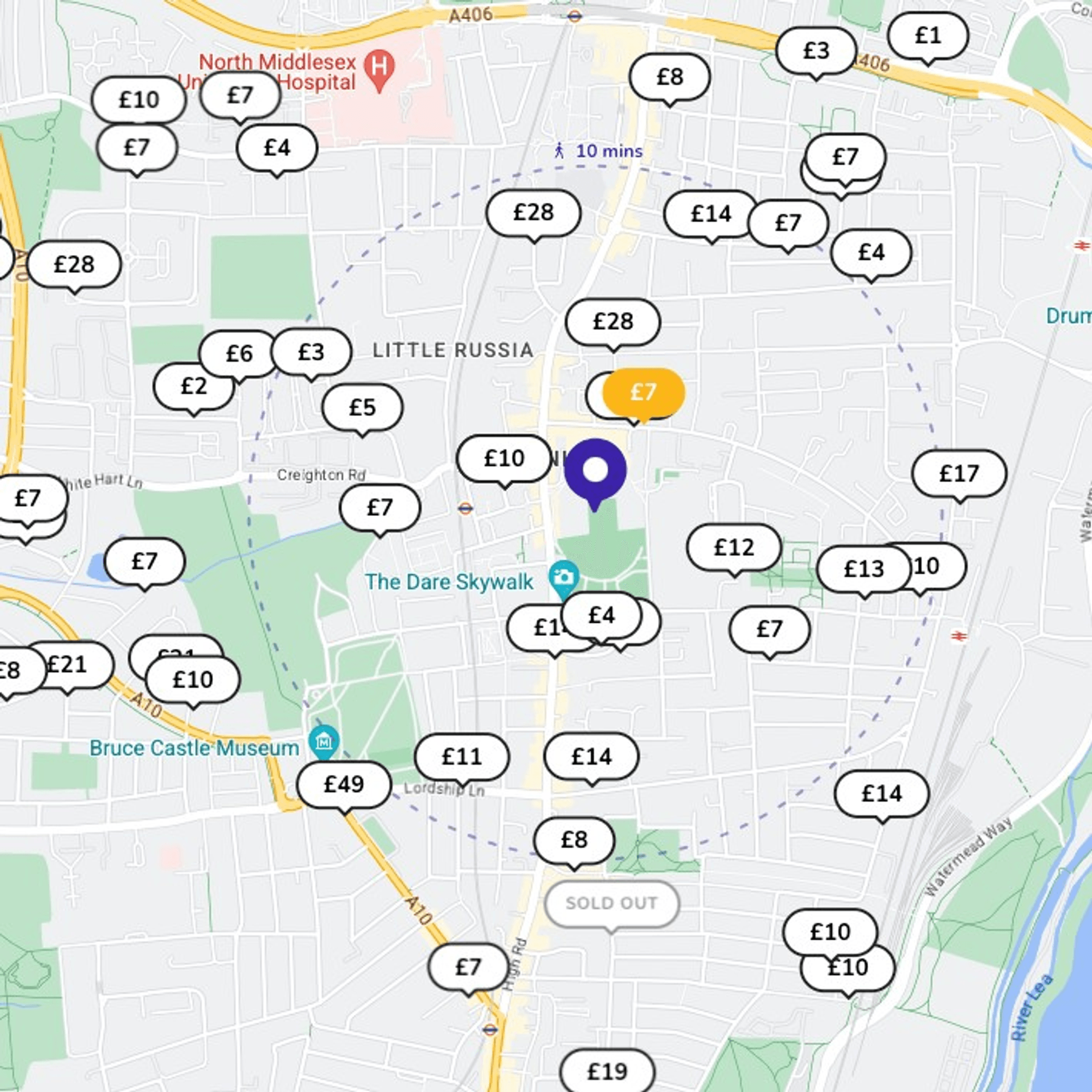Open the £6 parking price bubble
Screen dimensions: 1092x1092
pos(239,354)
